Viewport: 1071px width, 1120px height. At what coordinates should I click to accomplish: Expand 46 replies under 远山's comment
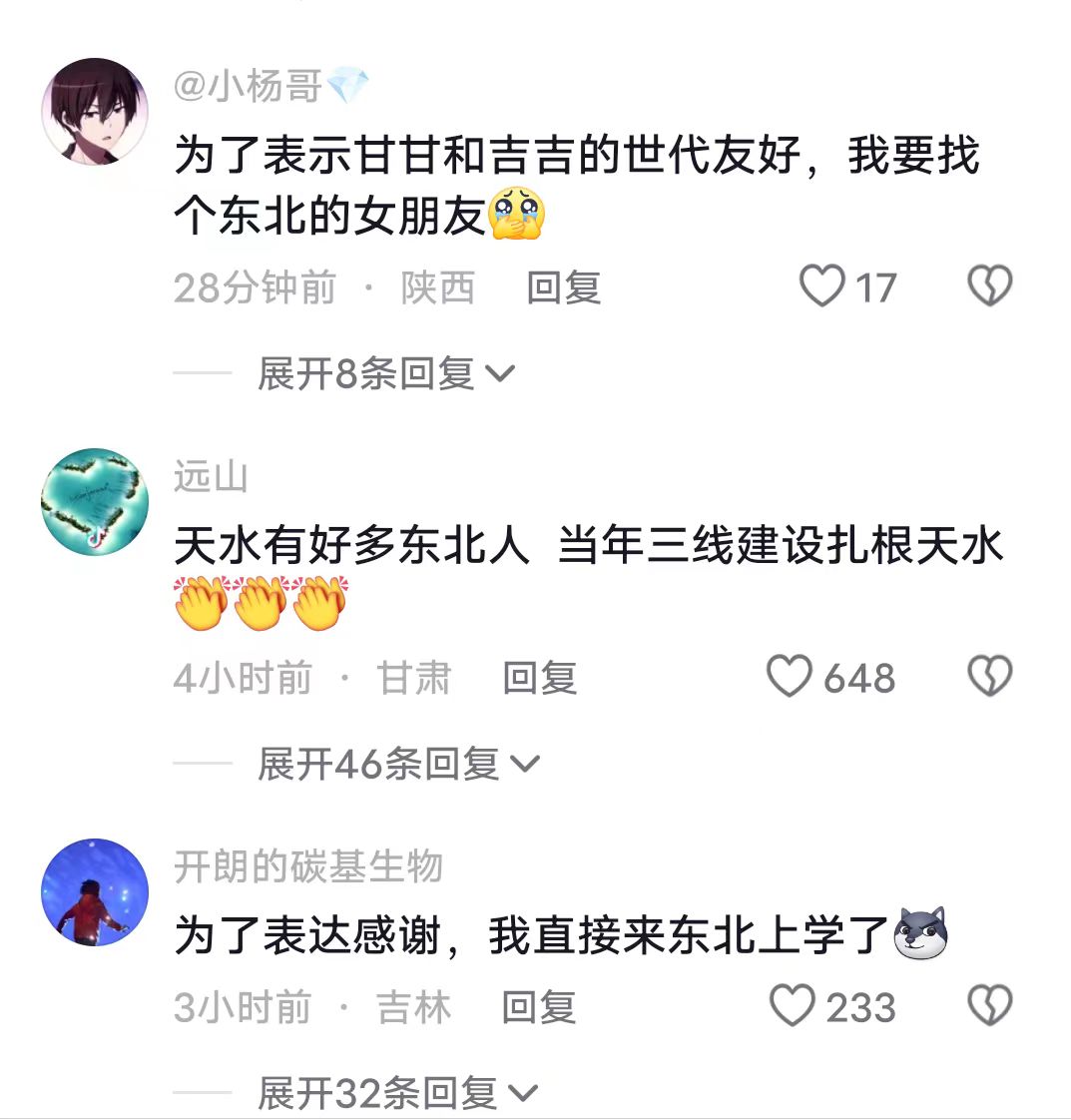398,765
